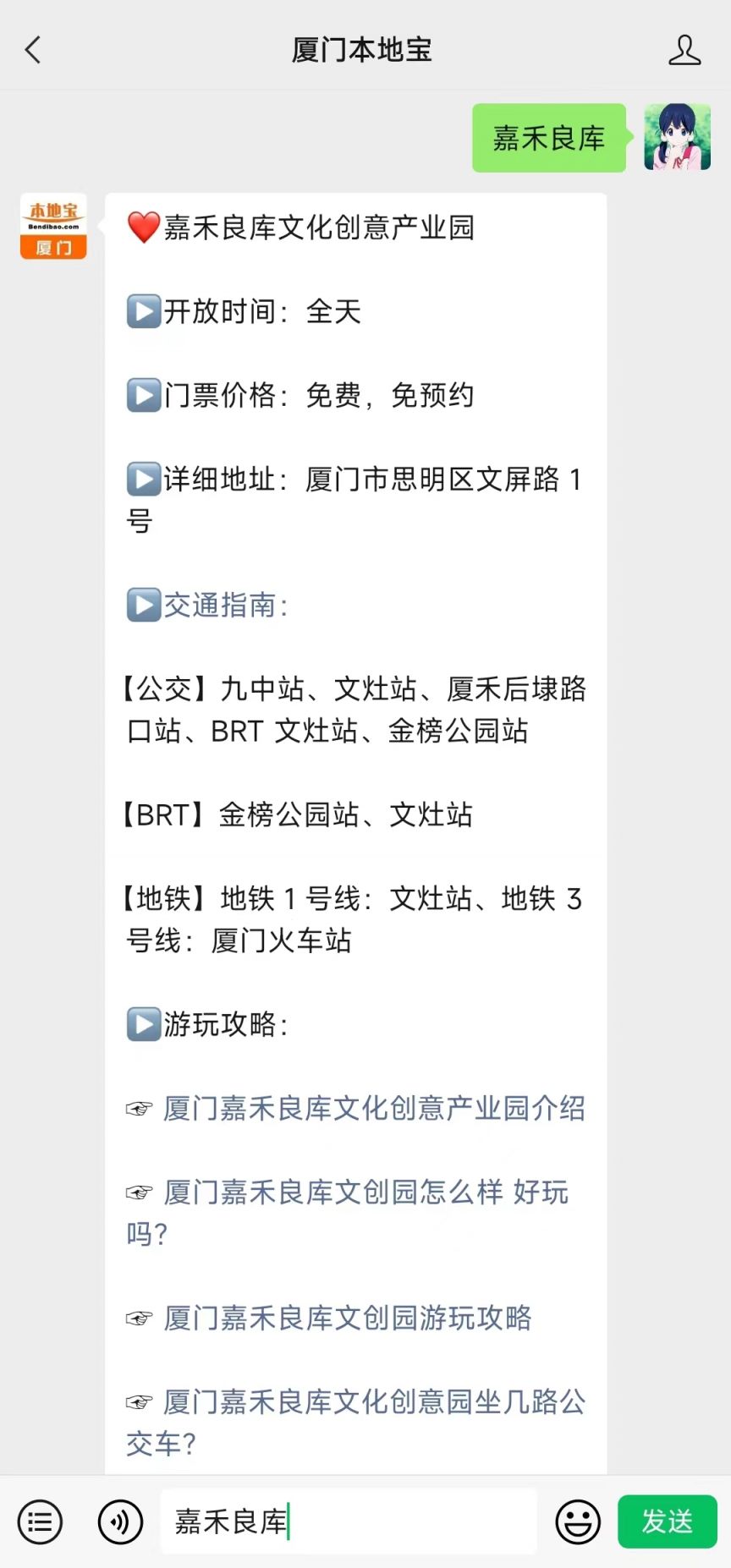Open 厦门嘉禾良库文化创意产业园介绍 link
Viewport: 731px width, 1568px height.
point(374,1108)
